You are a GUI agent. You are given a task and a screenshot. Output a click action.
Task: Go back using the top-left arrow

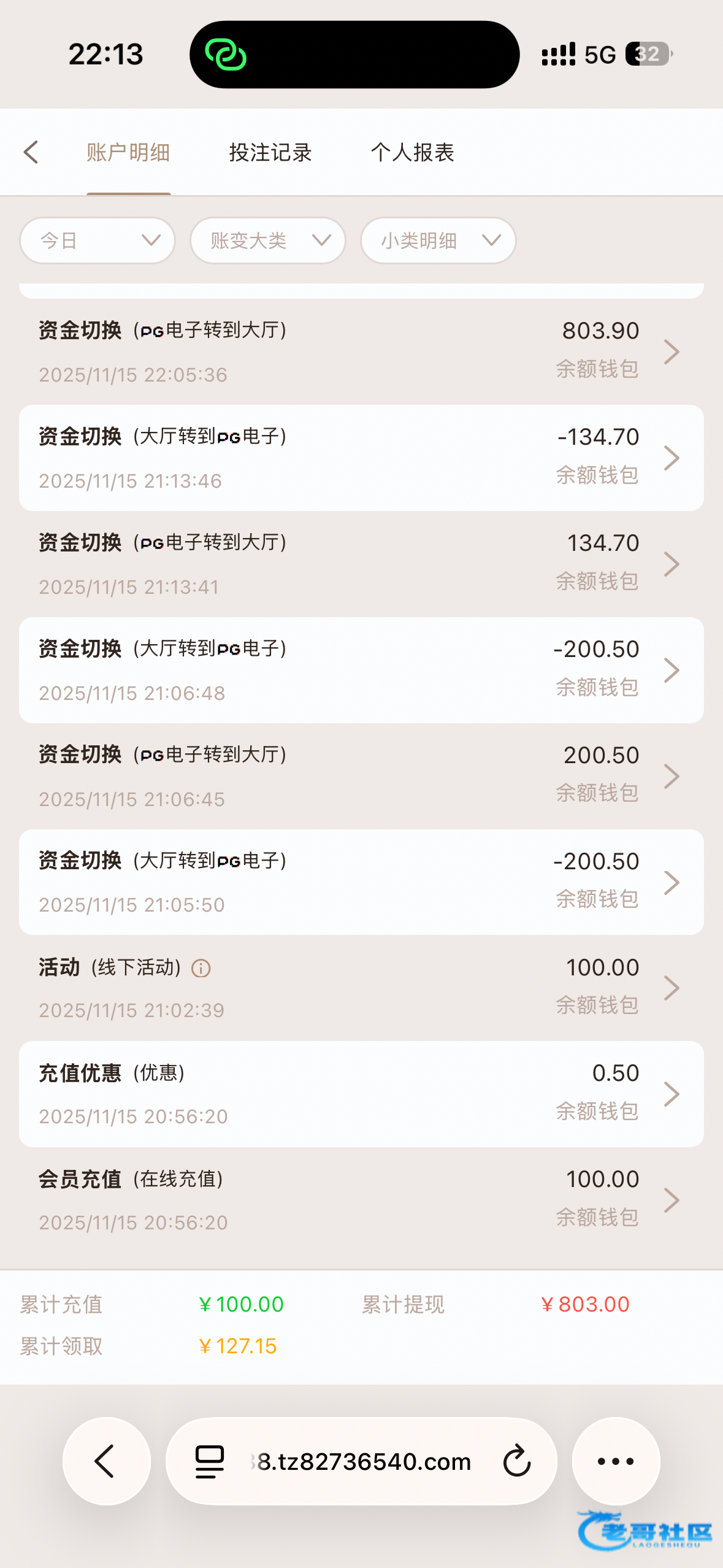click(31, 152)
